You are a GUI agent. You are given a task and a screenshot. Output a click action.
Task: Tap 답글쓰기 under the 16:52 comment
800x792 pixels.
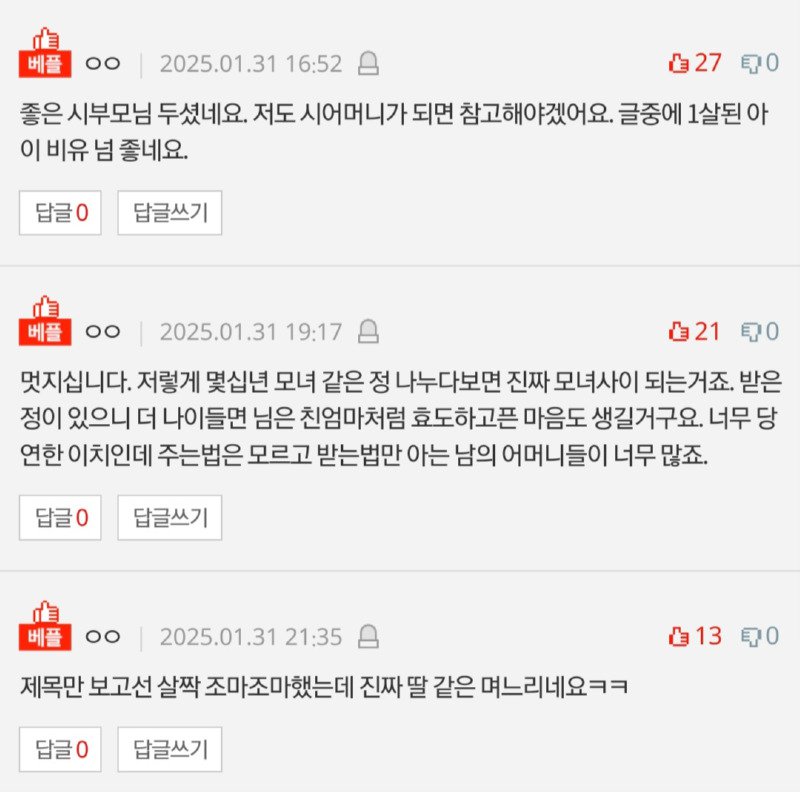pos(170,212)
